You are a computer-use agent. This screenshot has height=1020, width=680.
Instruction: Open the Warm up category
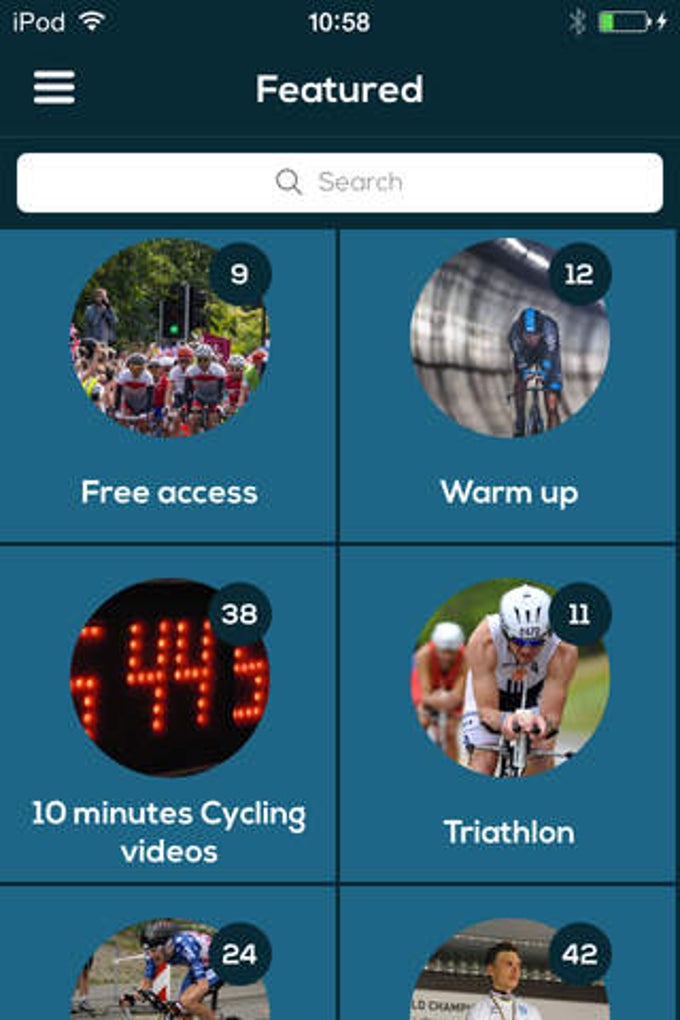point(510,385)
